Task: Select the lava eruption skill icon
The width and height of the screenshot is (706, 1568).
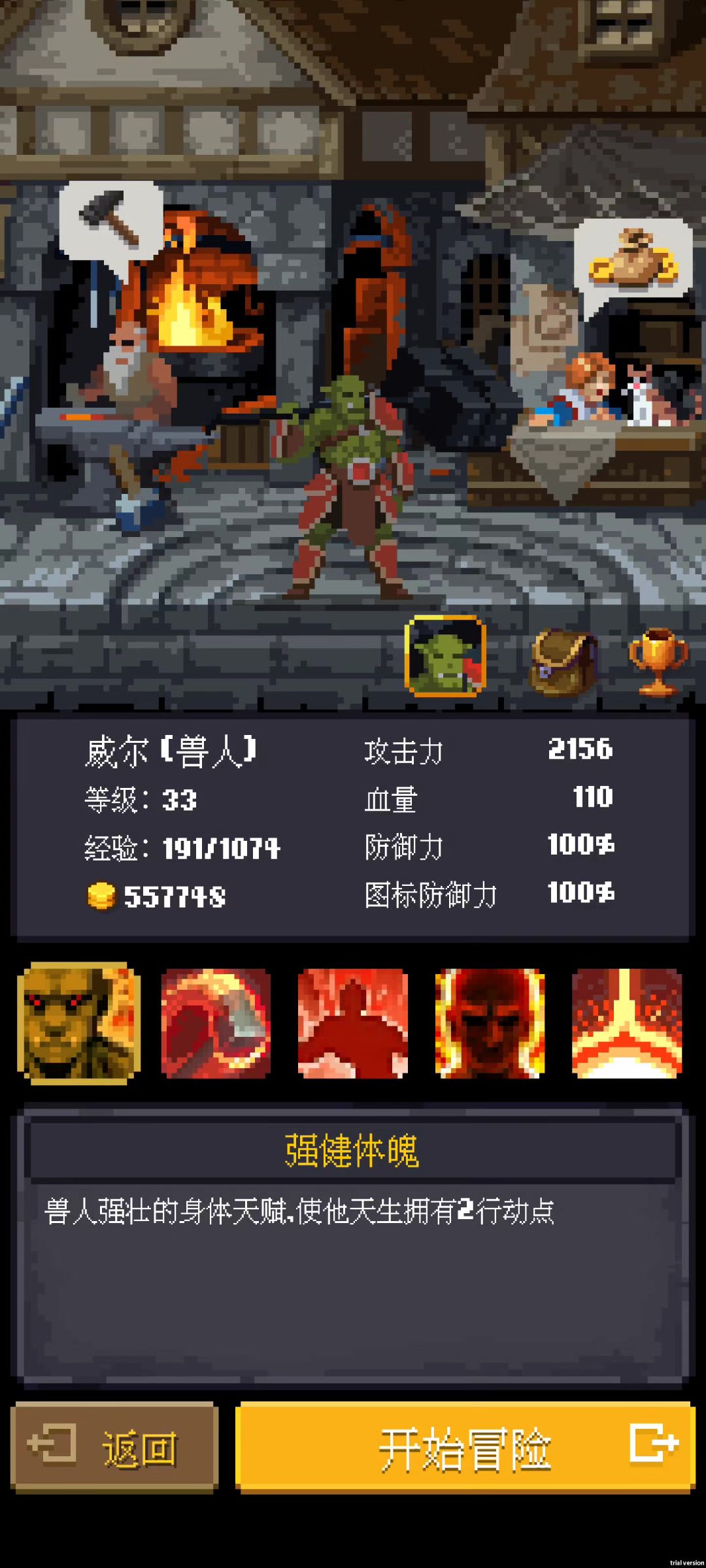Action: (627, 1024)
